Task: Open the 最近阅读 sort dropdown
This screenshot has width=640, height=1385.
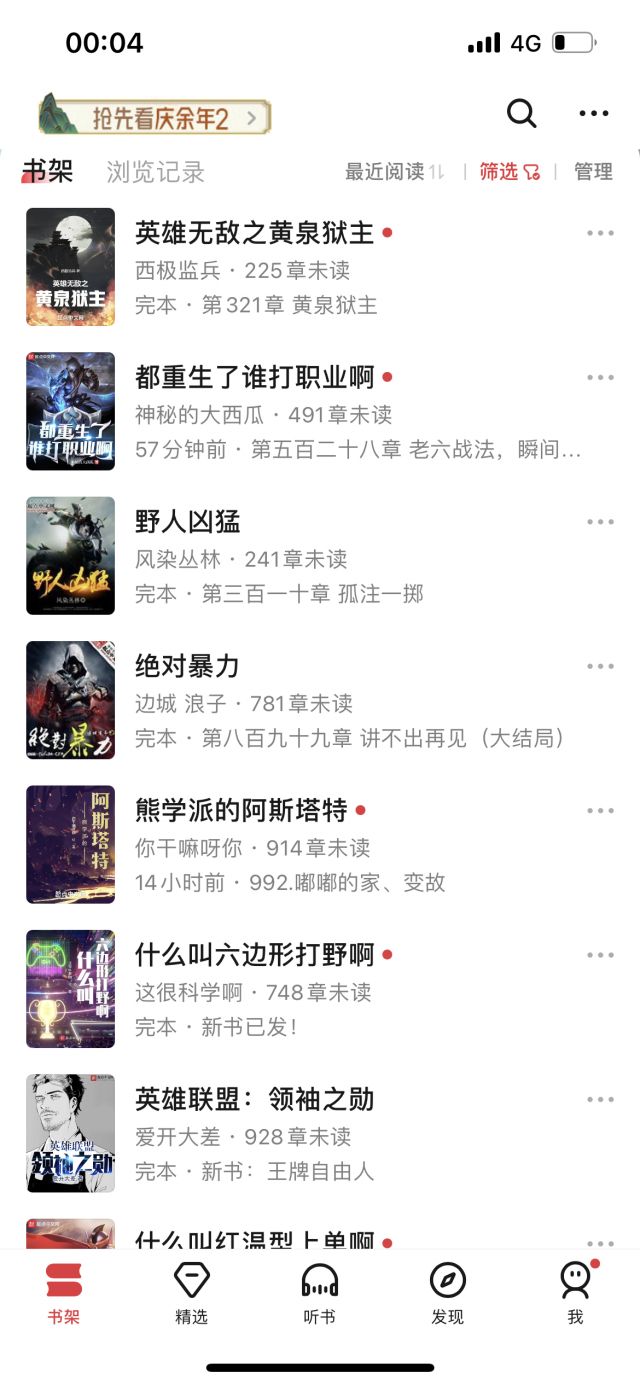Action: [394, 172]
